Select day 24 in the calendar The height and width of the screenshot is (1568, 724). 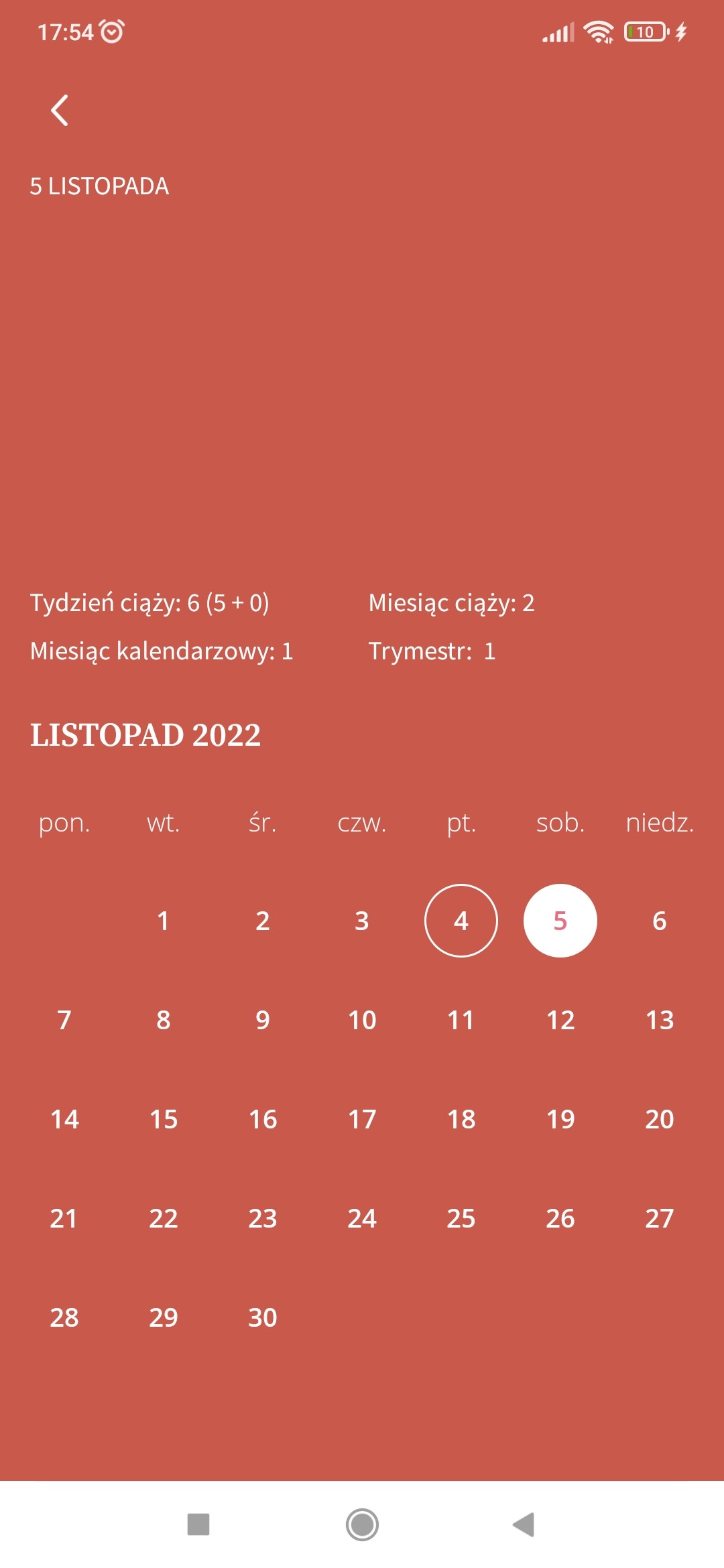click(362, 1218)
